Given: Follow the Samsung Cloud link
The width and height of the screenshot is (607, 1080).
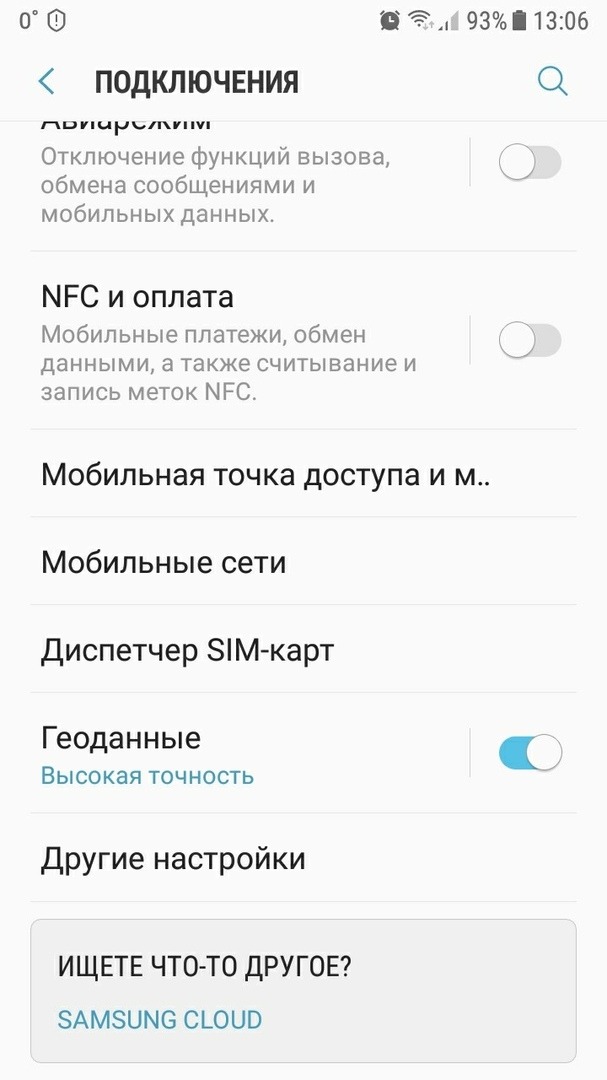Looking at the screenshot, I should pos(160,1019).
